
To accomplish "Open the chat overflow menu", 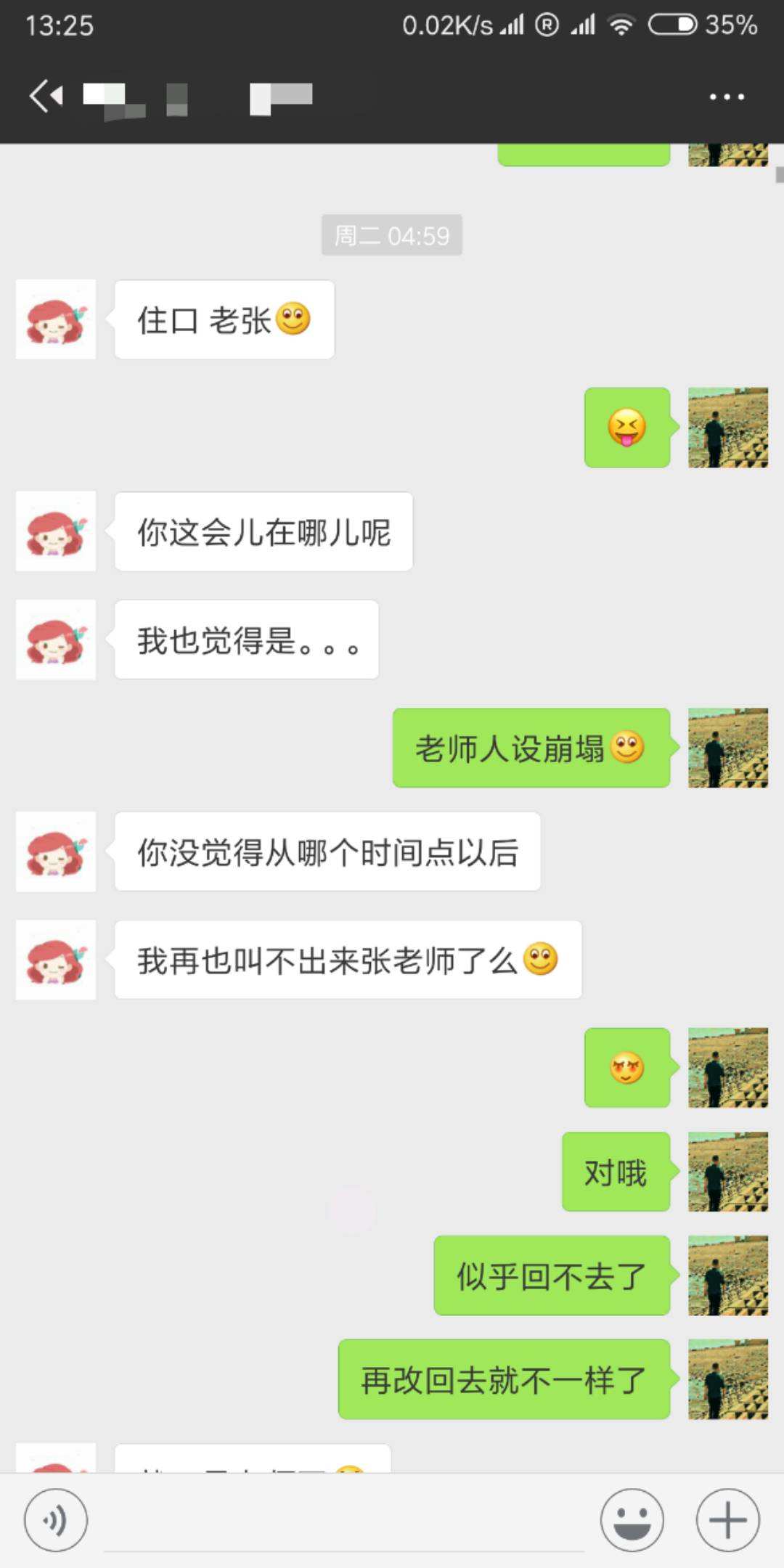I will [727, 97].
